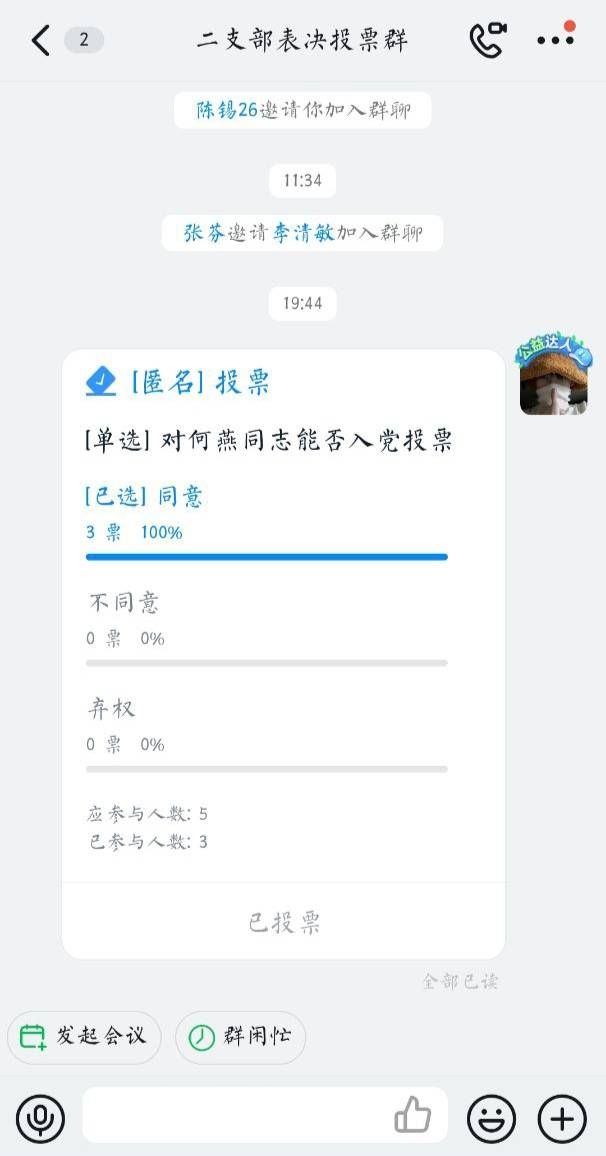Viewport: 606px width, 1156px height.
Task: Switch to voice message input
Action: [40, 1117]
